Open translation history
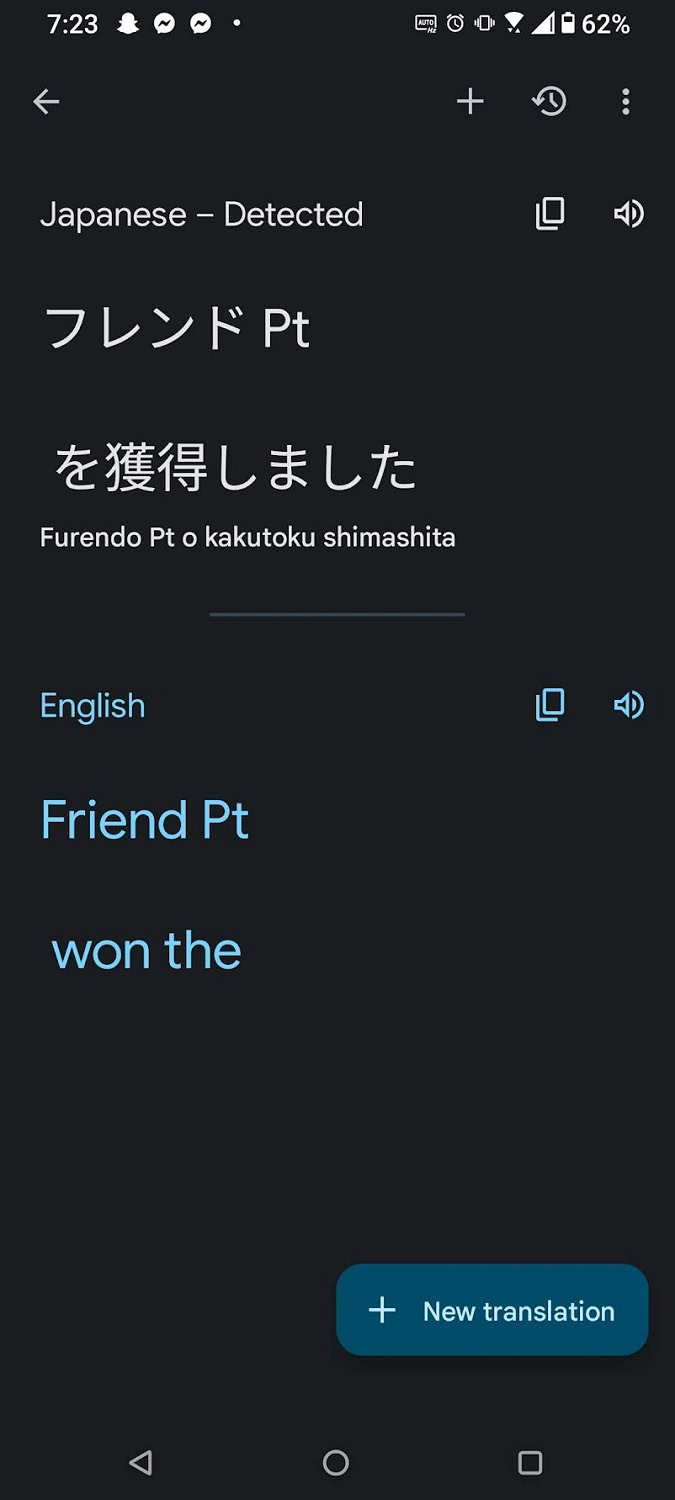The width and height of the screenshot is (675, 1500). point(549,101)
